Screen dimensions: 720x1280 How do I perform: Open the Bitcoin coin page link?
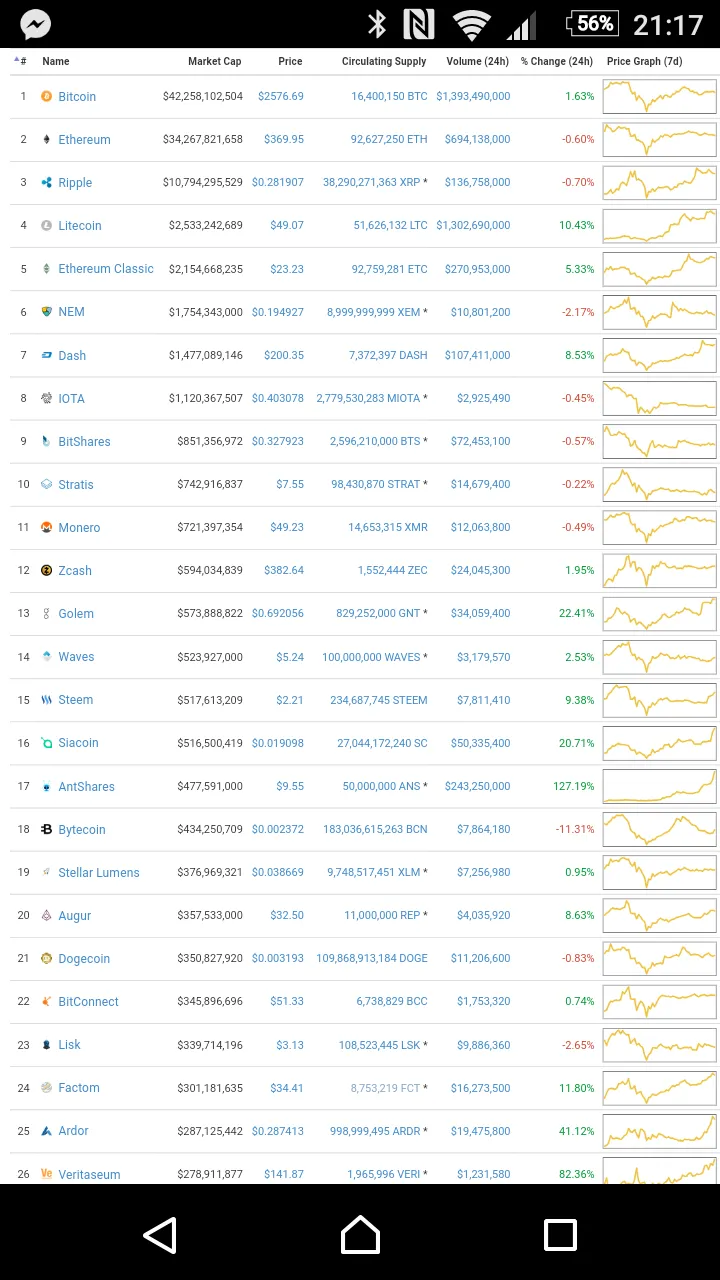coord(77,97)
